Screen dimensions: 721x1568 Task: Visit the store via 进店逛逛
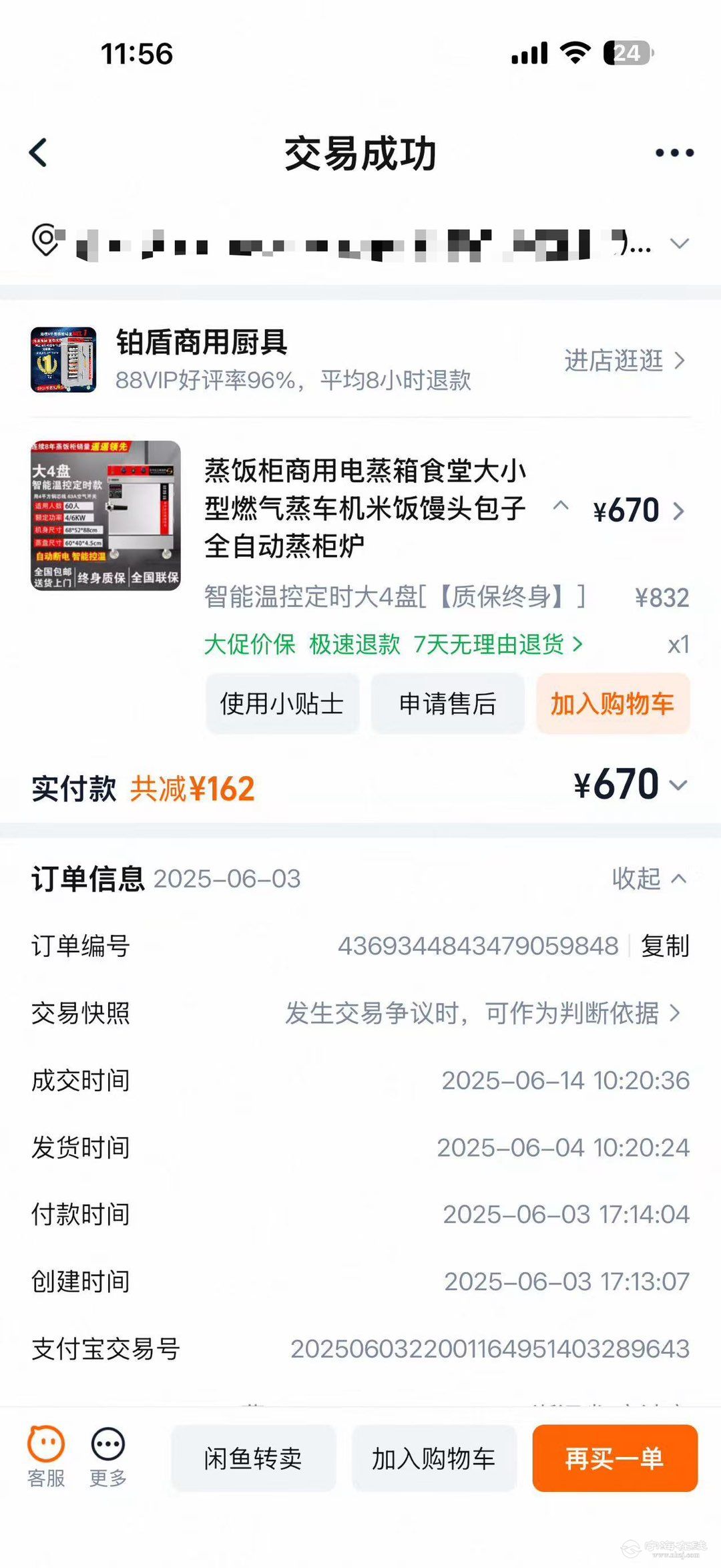624,361
